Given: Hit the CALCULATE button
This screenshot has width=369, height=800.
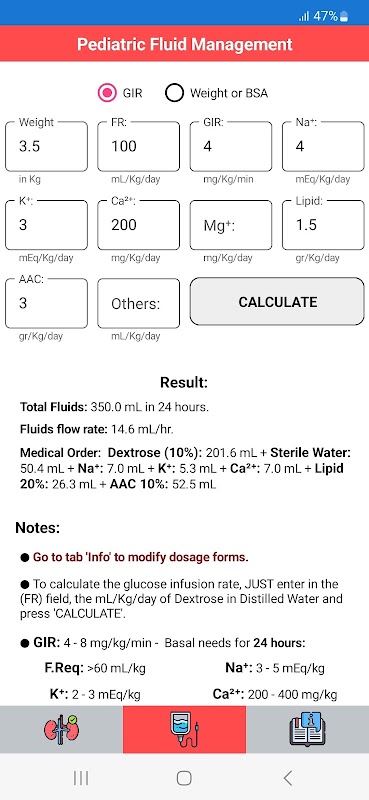Looking at the screenshot, I should click(277, 302).
